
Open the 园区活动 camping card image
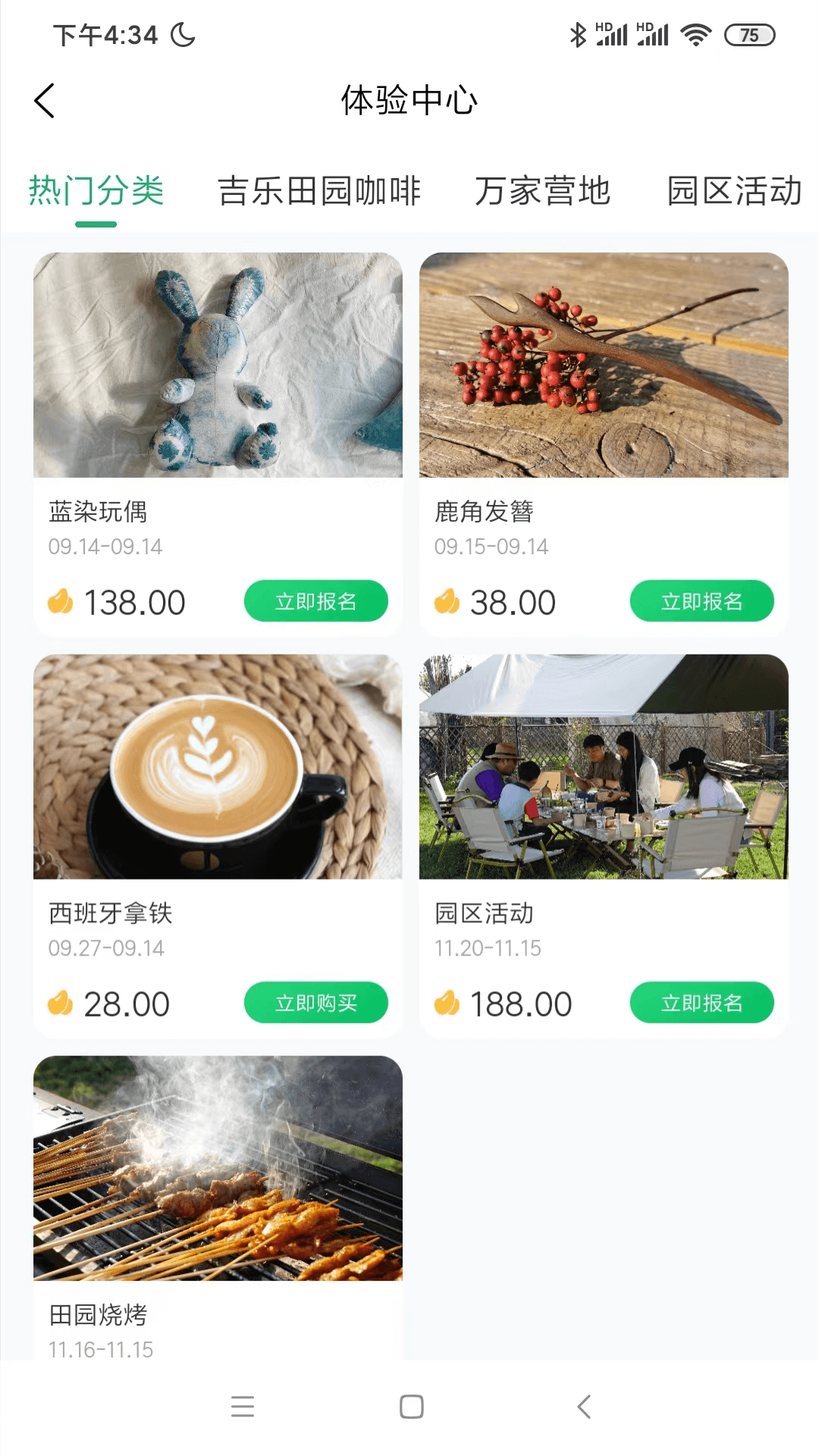tap(604, 767)
